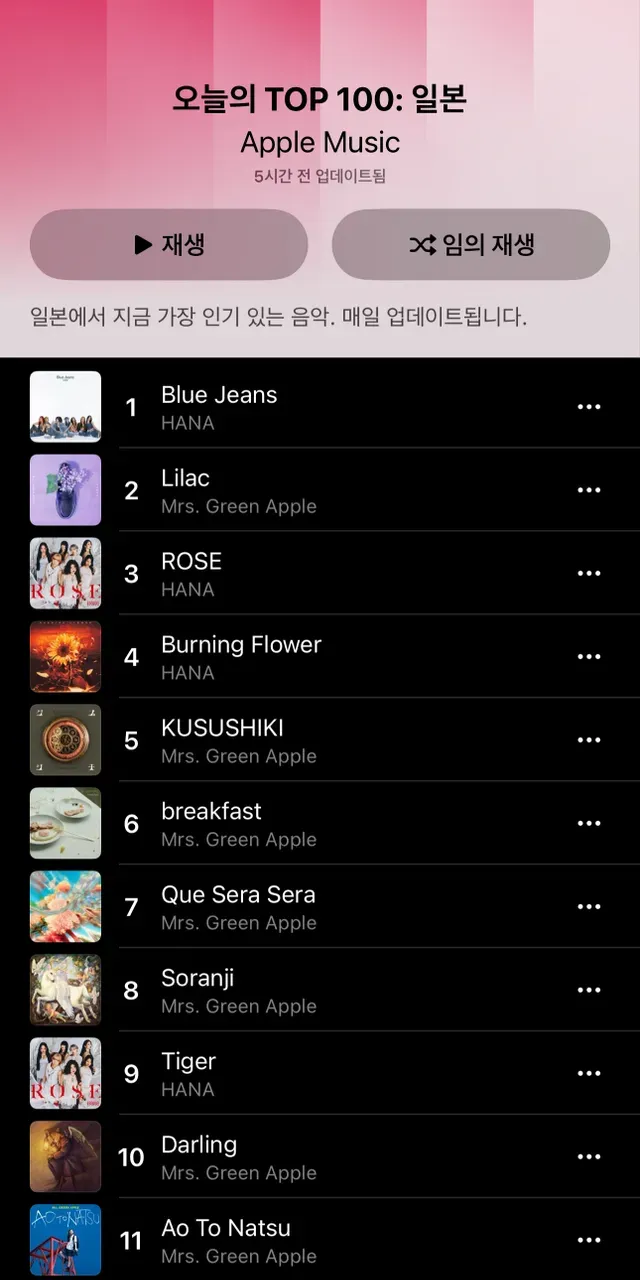The height and width of the screenshot is (1280, 640).
Task: Open more options for Darling
Action: click(x=589, y=1157)
